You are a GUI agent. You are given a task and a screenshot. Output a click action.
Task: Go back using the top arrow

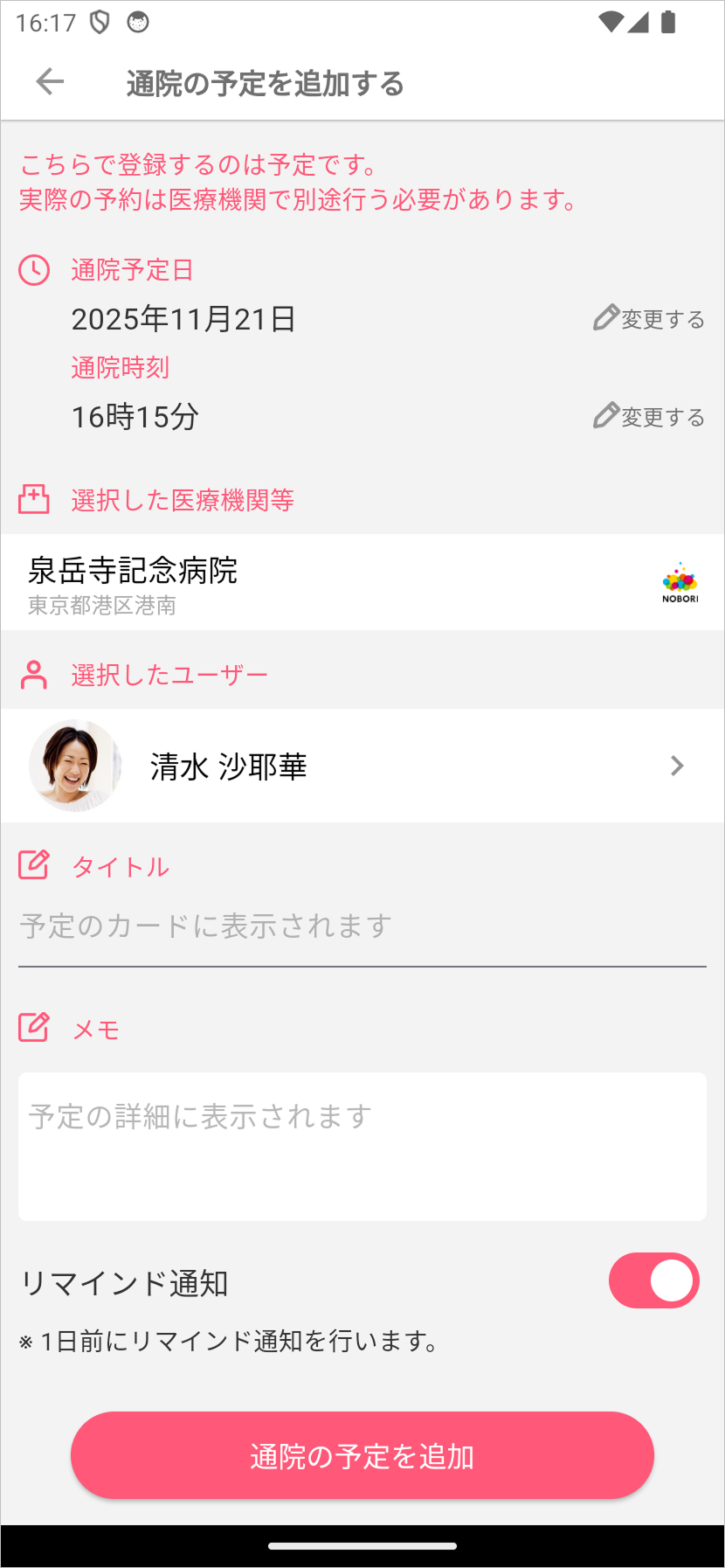point(50,82)
